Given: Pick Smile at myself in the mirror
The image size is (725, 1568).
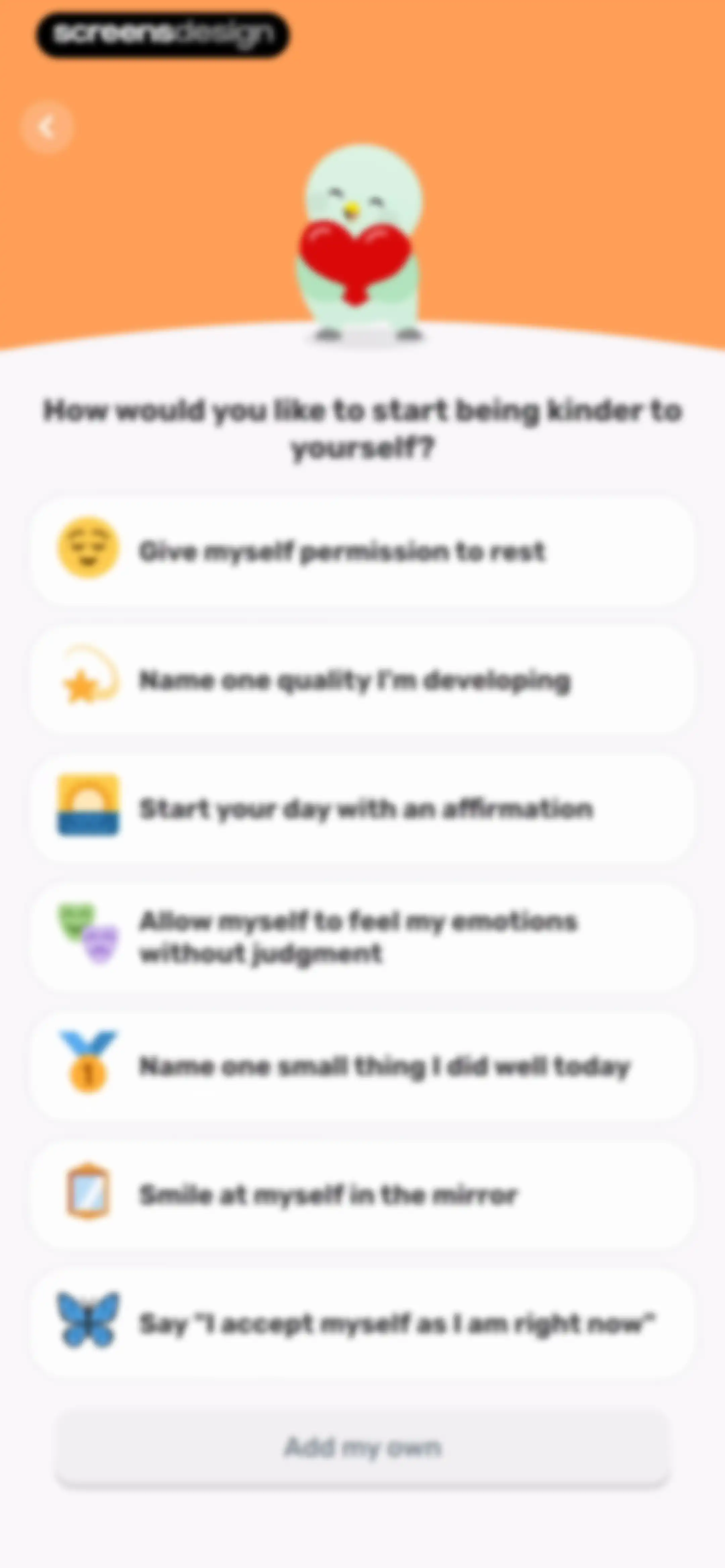Looking at the screenshot, I should click(x=362, y=1195).
